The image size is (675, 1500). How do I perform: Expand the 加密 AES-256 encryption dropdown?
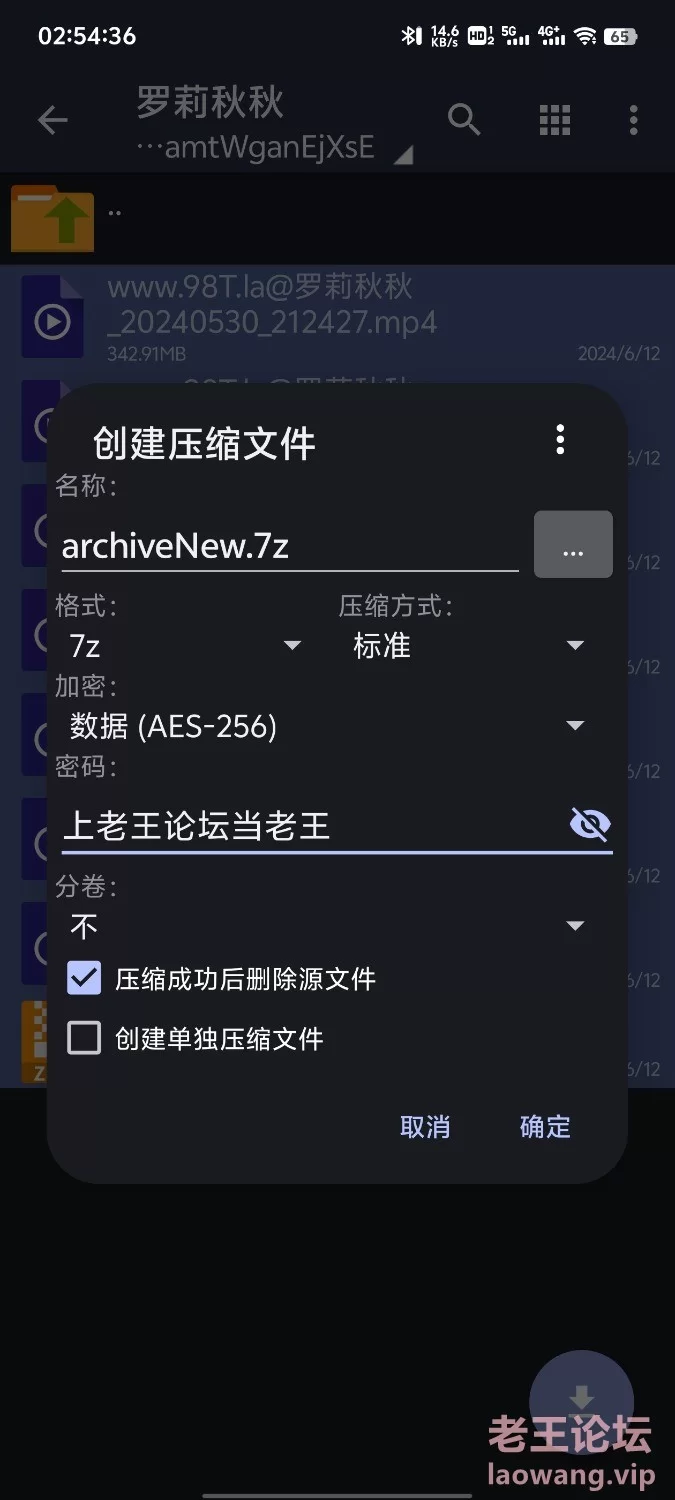[x=325, y=726]
